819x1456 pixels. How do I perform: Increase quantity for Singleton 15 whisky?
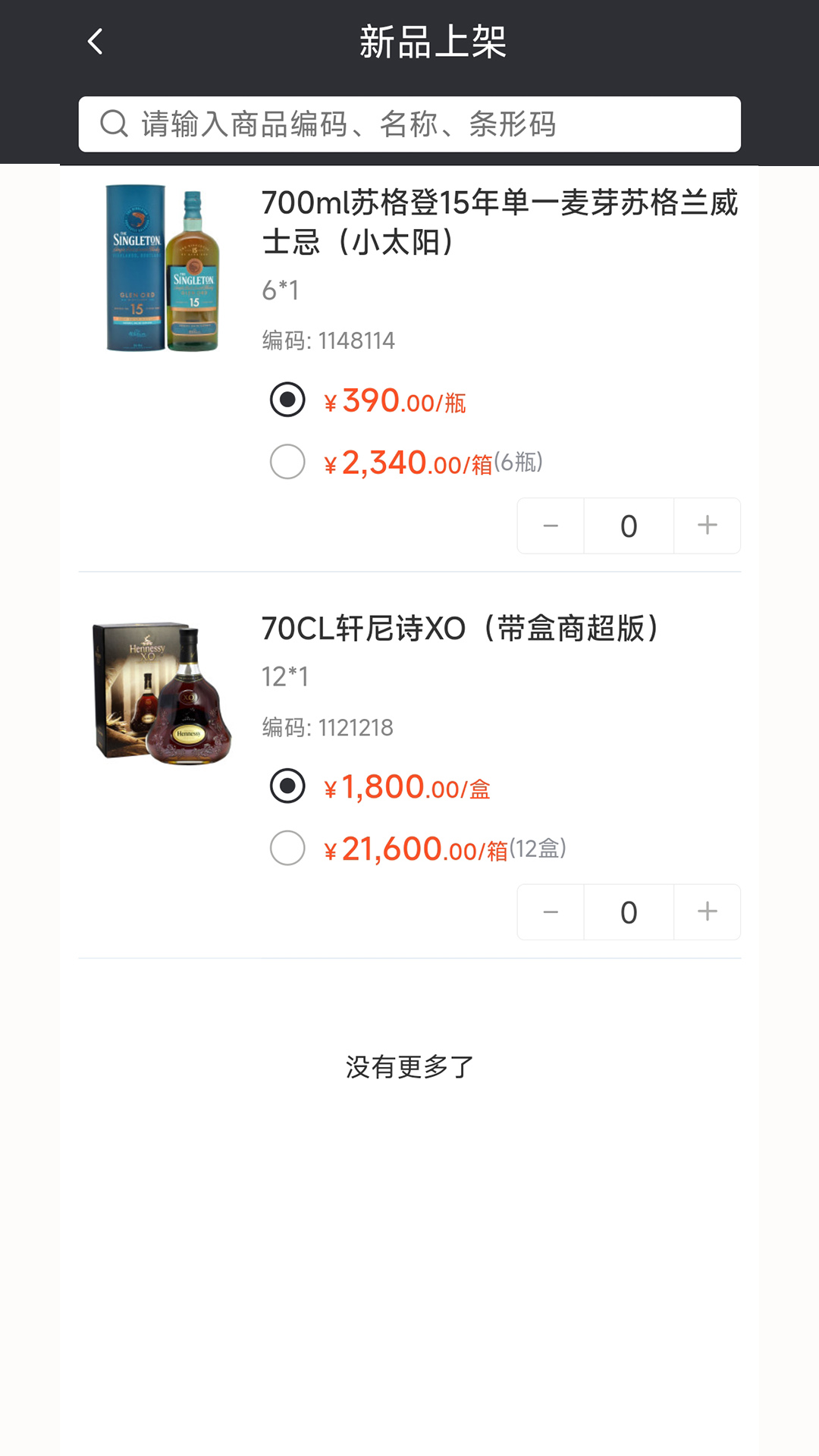tap(707, 526)
